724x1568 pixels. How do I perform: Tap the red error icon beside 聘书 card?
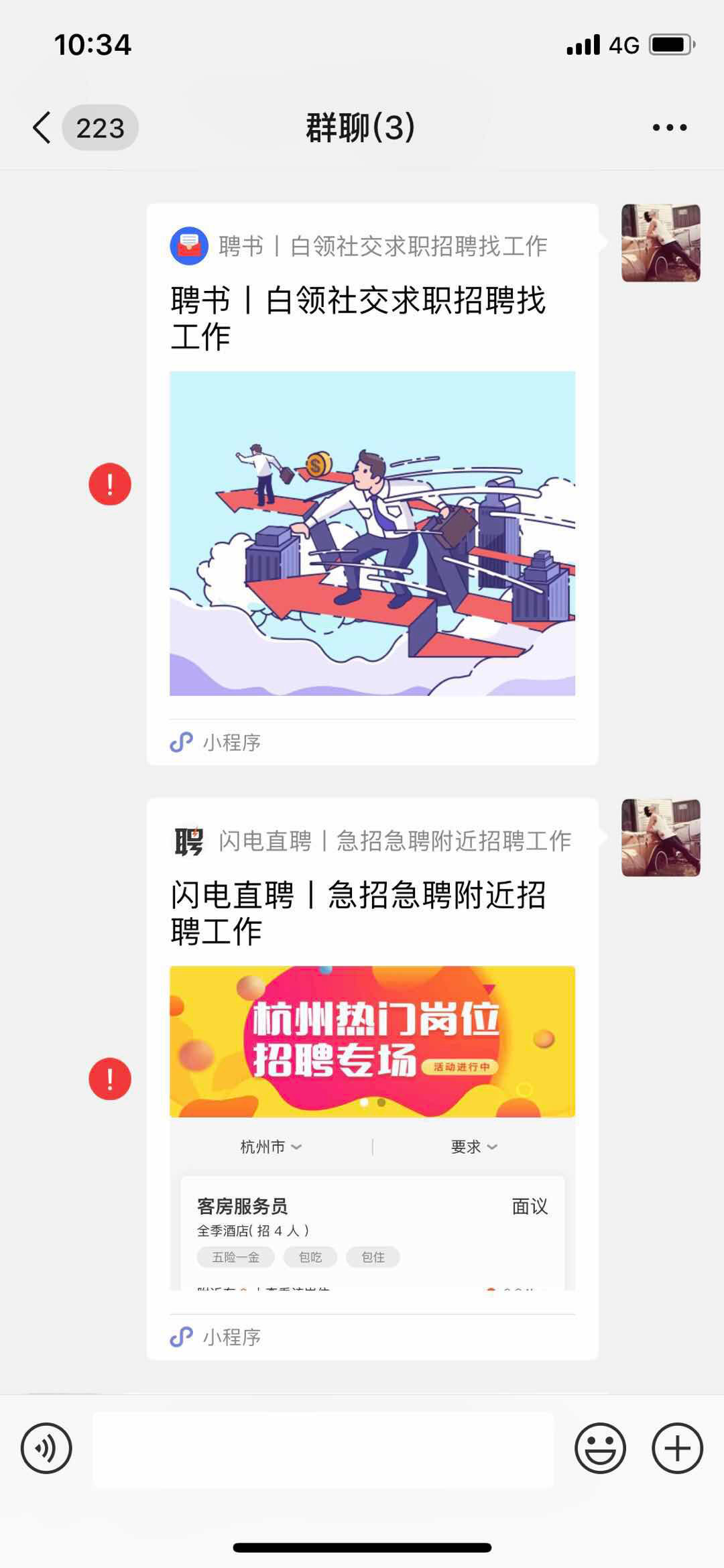[x=110, y=484]
